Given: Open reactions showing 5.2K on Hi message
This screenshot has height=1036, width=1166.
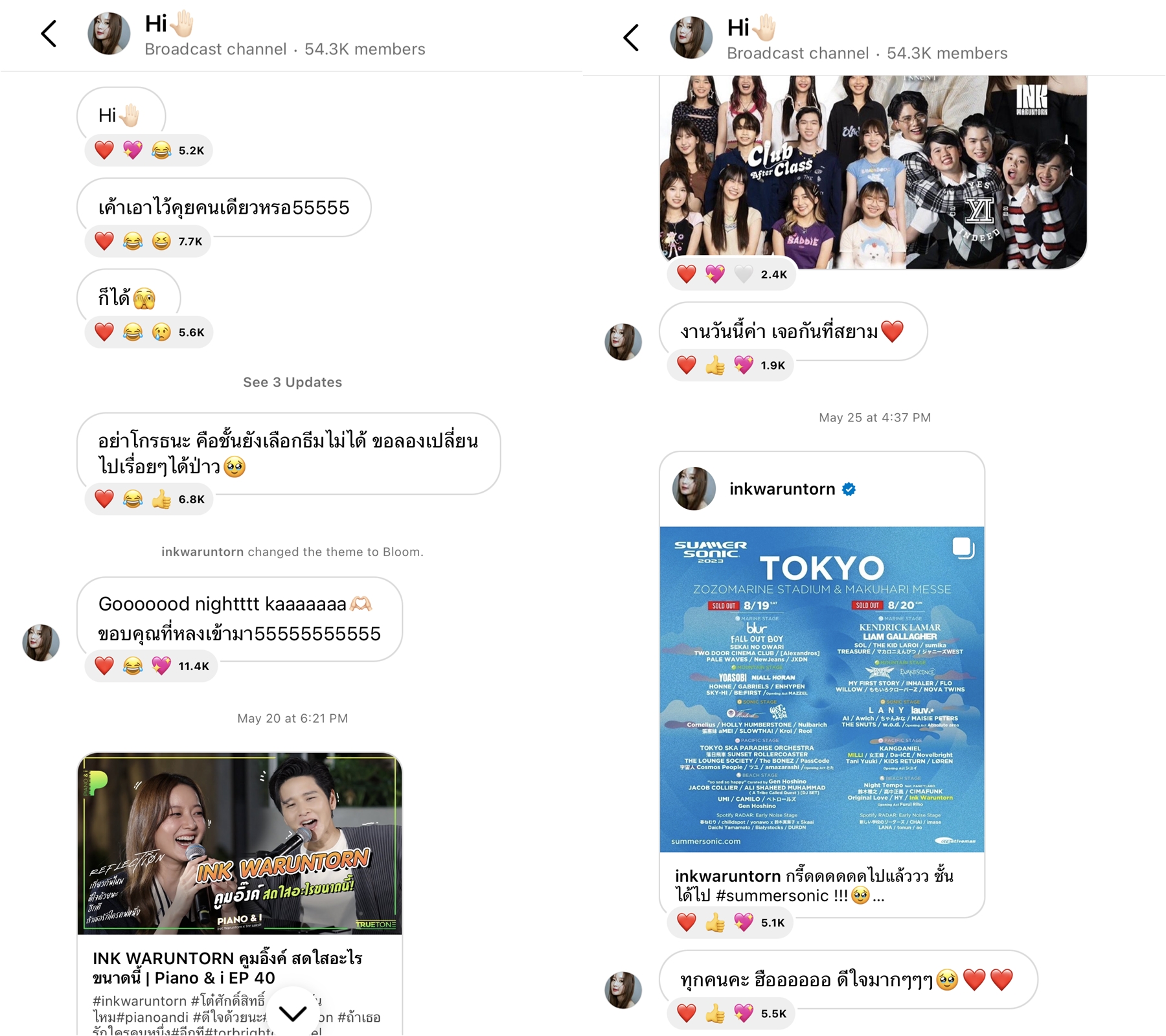Looking at the screenshot, I should click(x=149, y=151).
